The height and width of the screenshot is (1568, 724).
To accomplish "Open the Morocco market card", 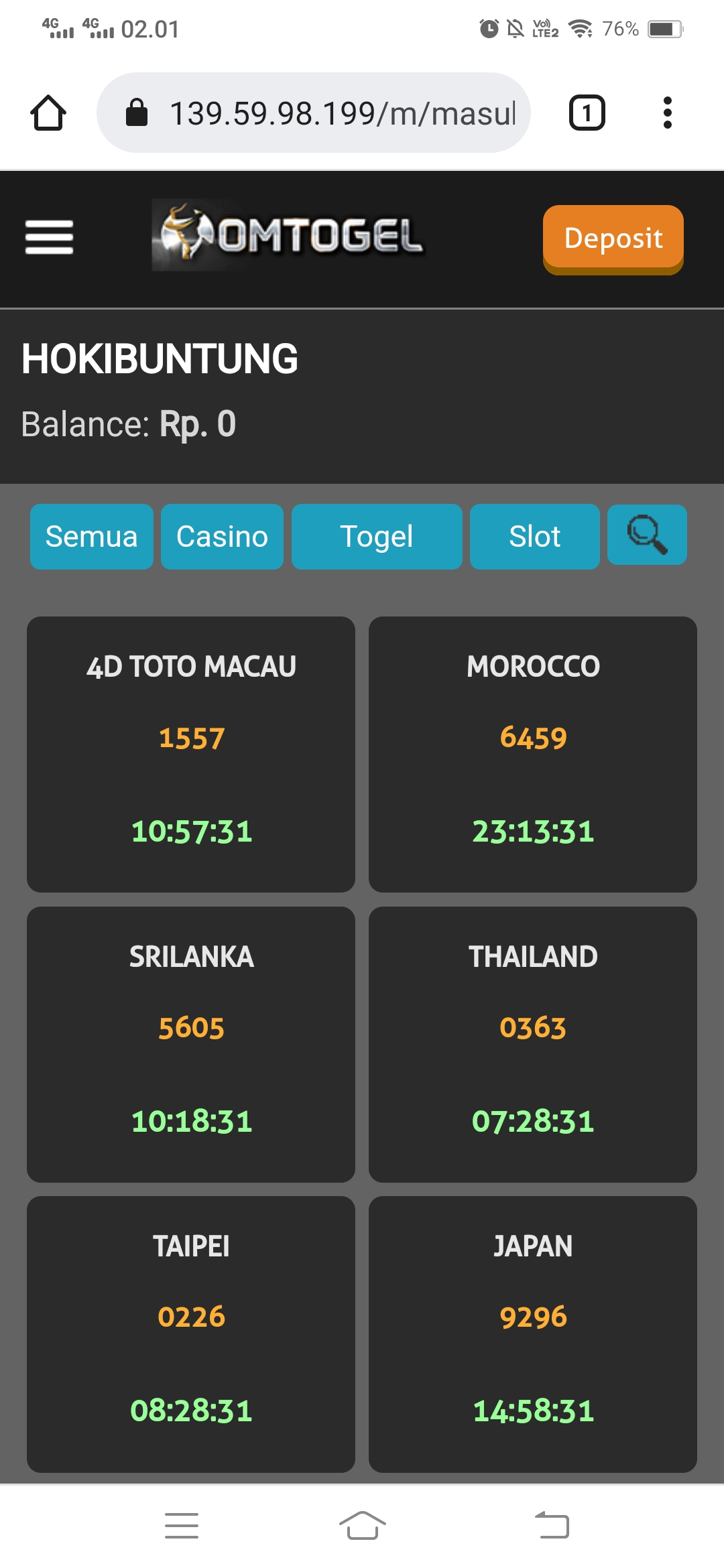I will [533, 754].
